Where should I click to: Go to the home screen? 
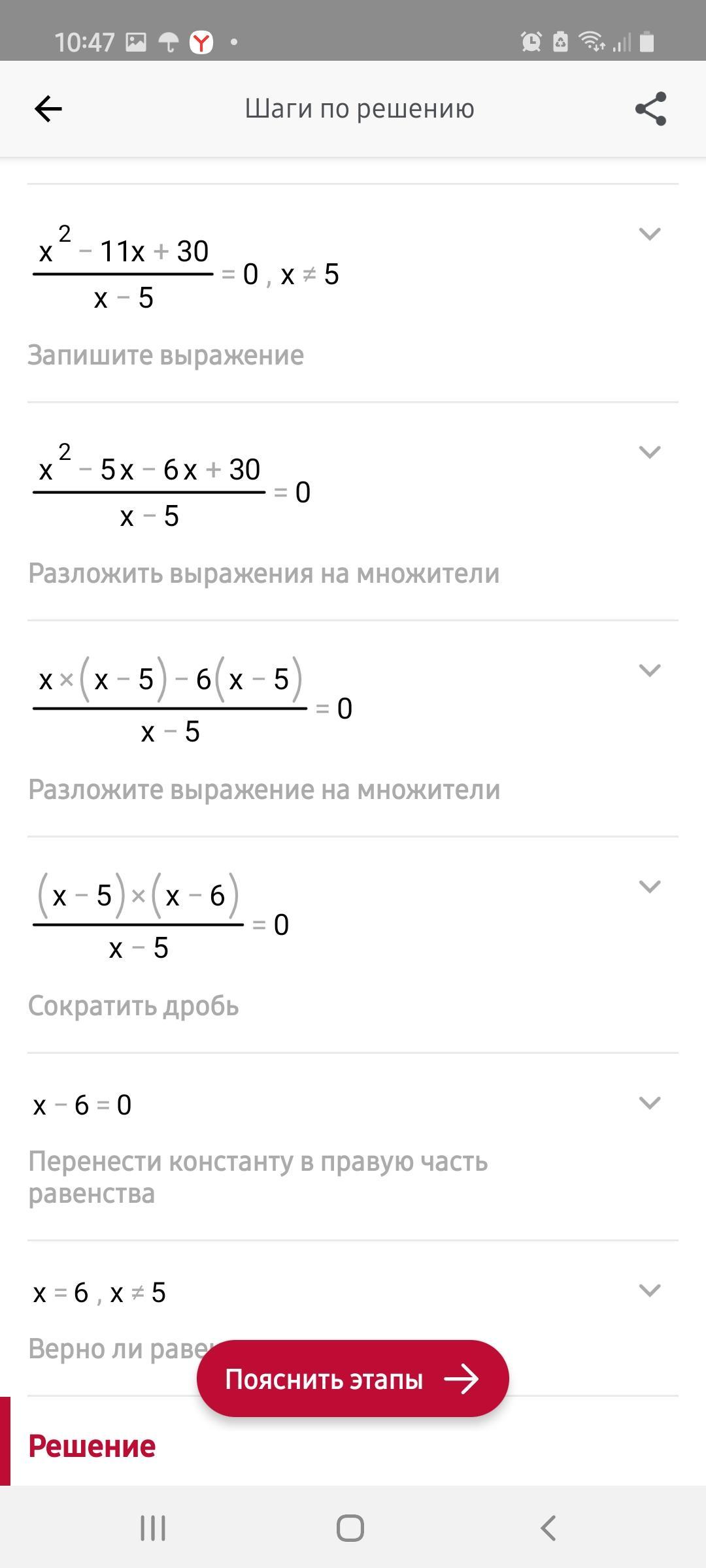tap(350, 1528)
